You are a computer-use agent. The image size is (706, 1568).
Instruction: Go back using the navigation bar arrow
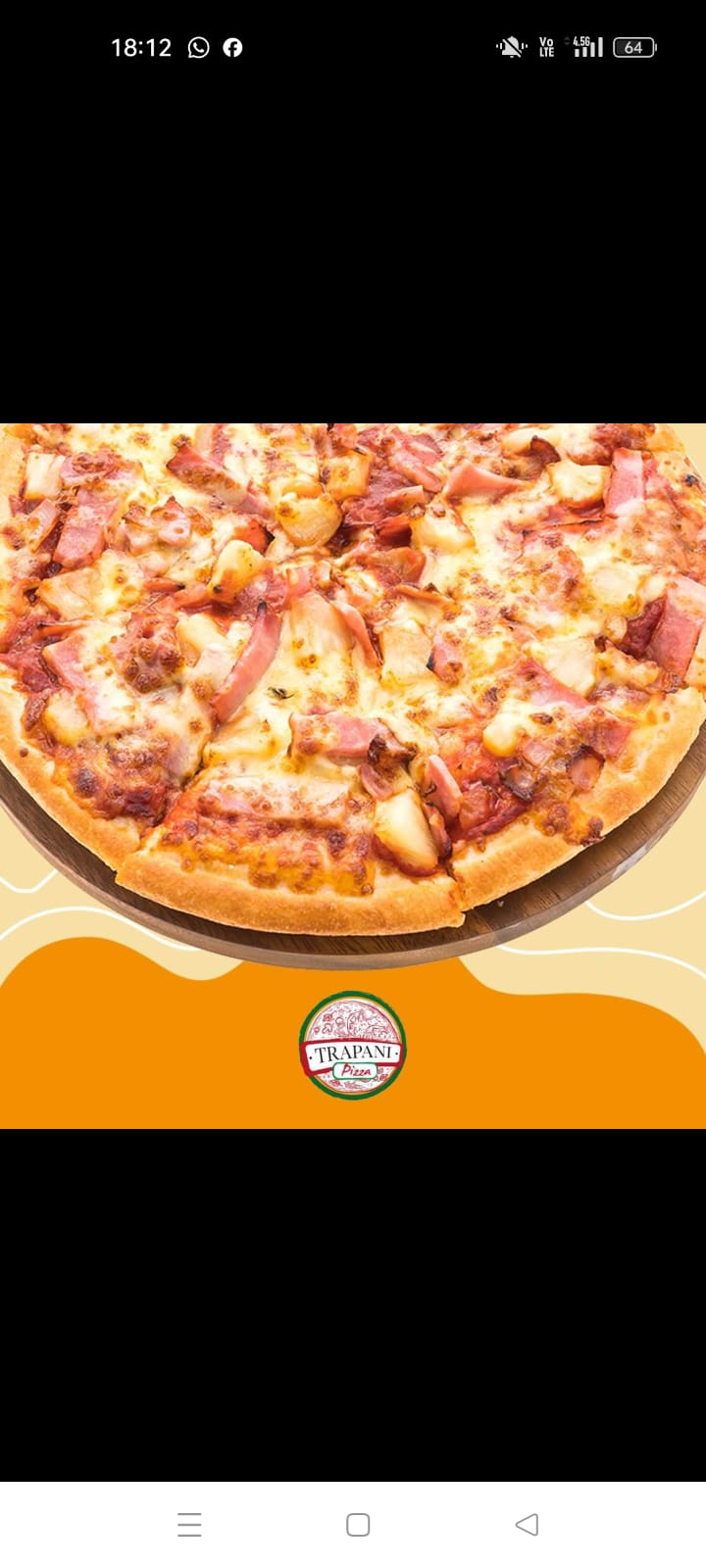(527, 1524)
